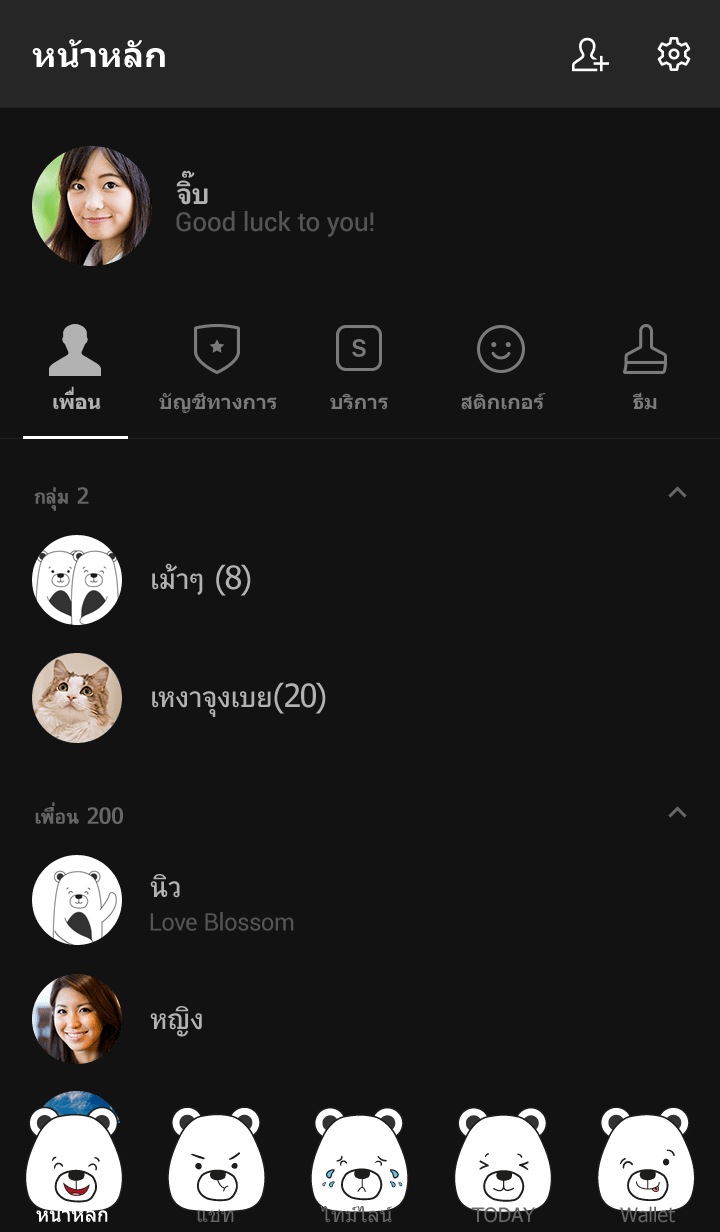This screenshot has width=720, height=1232.
Task: Go to TODAY in the bottom bar
Action: click(x=503, y=1165)
